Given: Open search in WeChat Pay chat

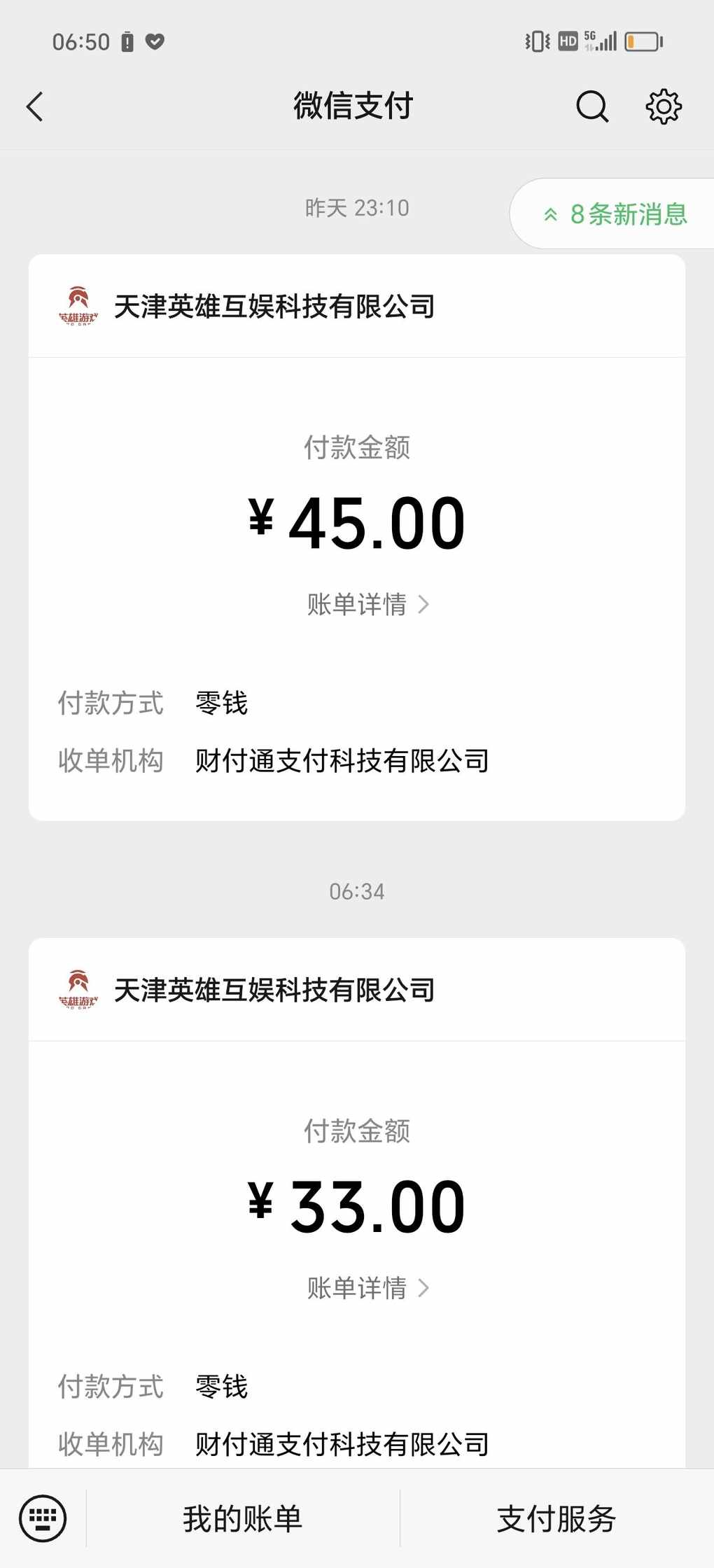Looking at the screenshot, I should tap(592, 107).
